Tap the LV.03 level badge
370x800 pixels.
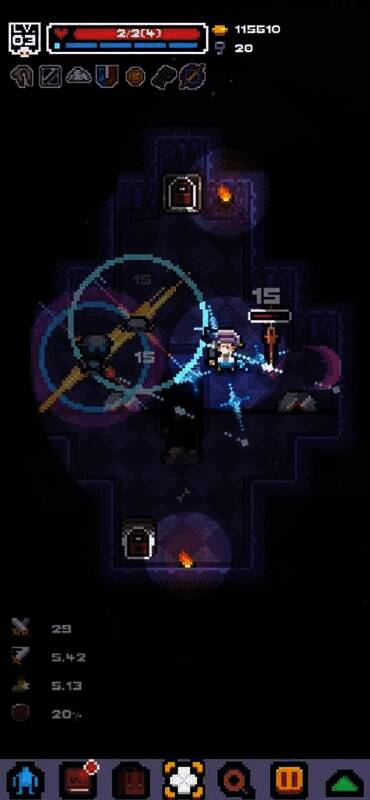point(24,38)
